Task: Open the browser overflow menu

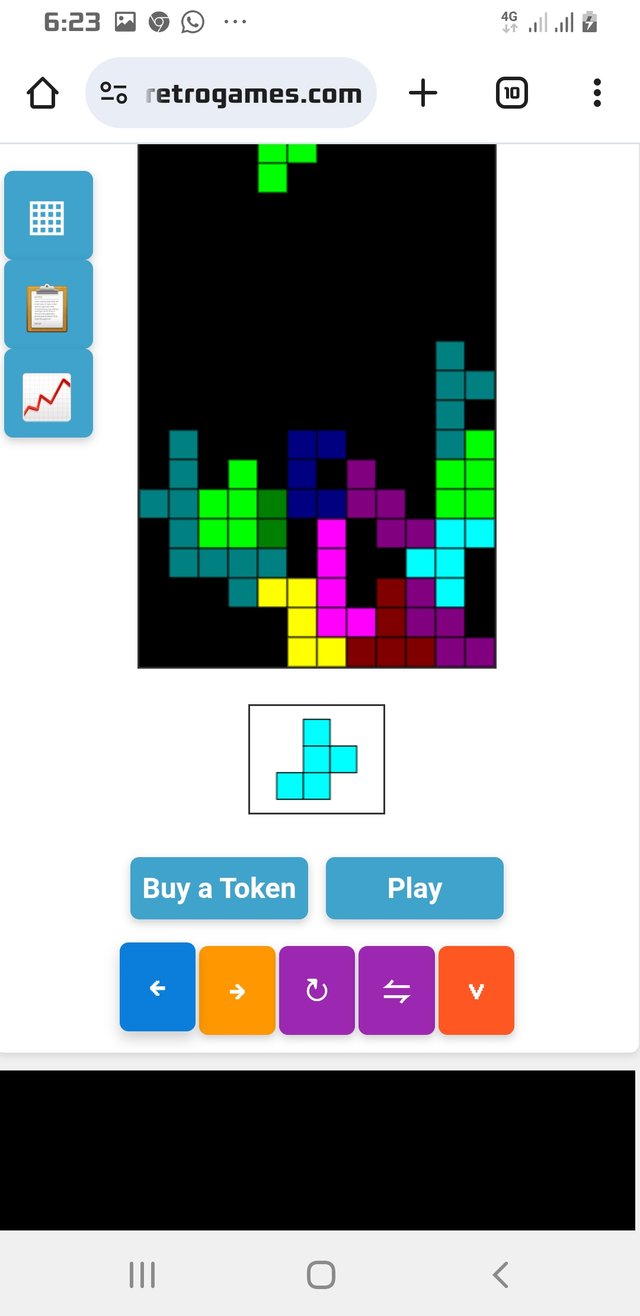Action: pyautogui.click(x=597, y=94)
